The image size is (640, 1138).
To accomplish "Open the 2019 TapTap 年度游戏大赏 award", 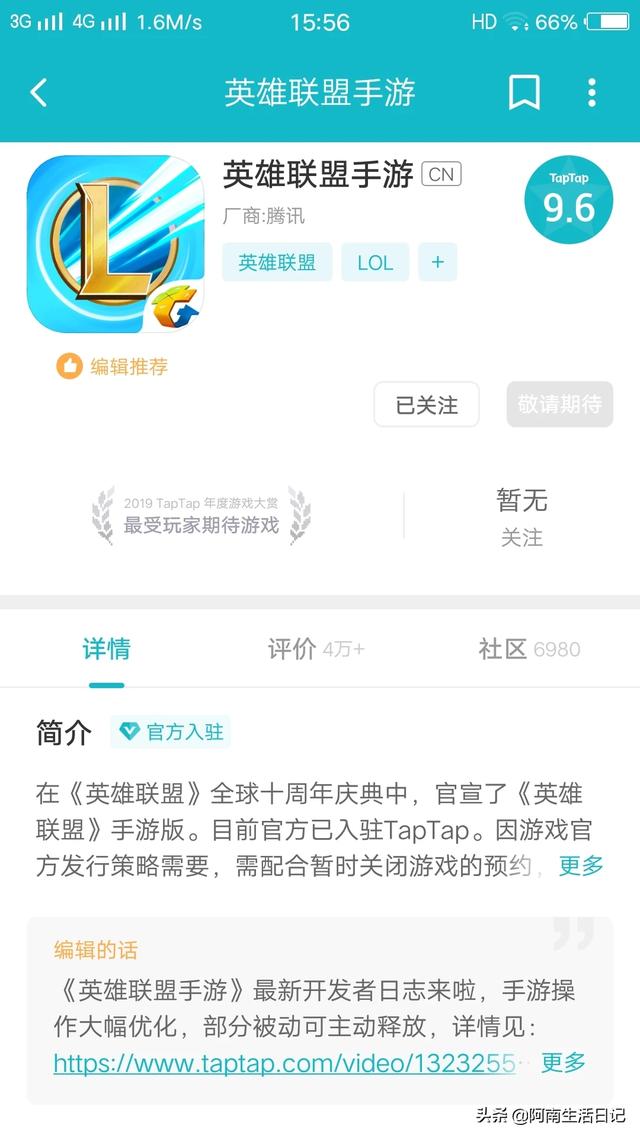I will (x=201, y=515).
